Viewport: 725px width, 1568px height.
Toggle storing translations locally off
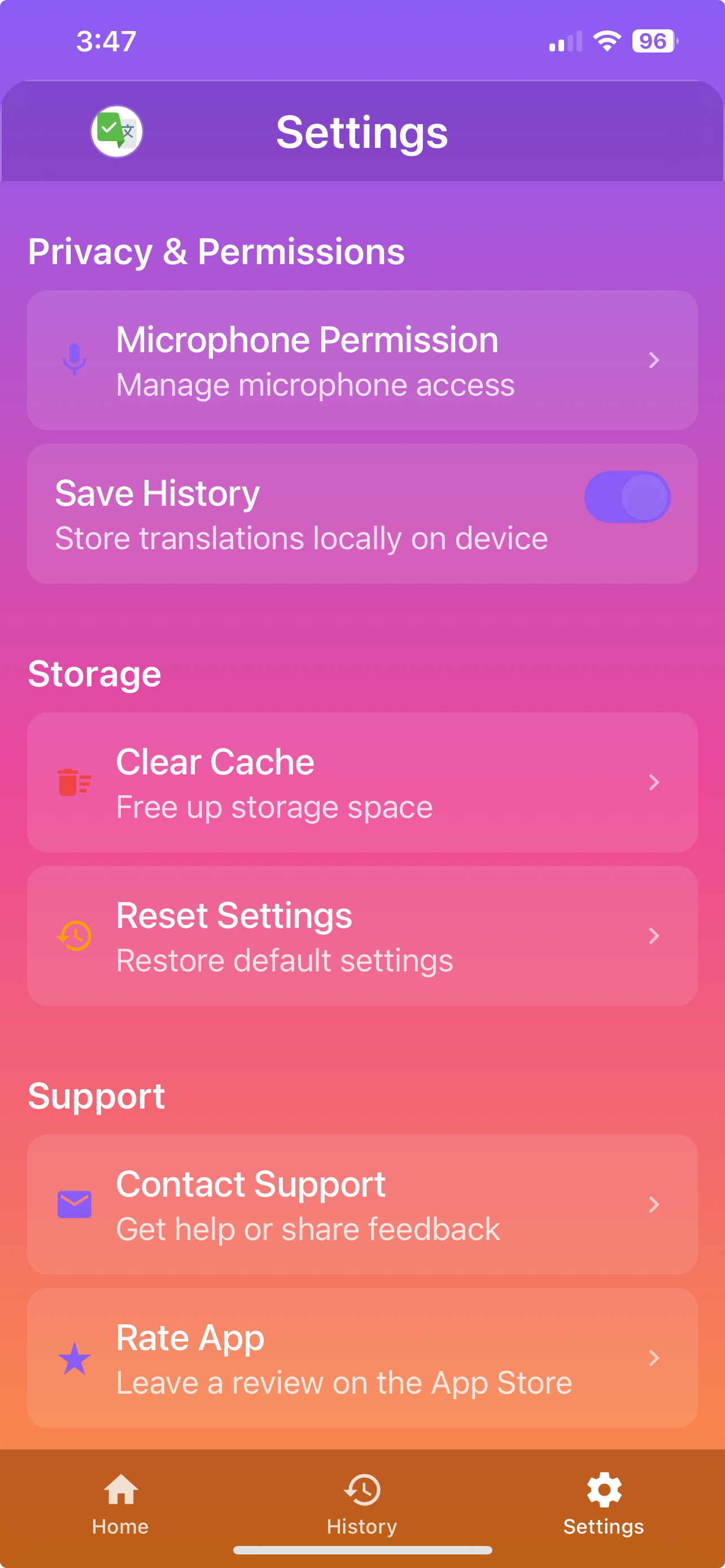click(626, 497)
